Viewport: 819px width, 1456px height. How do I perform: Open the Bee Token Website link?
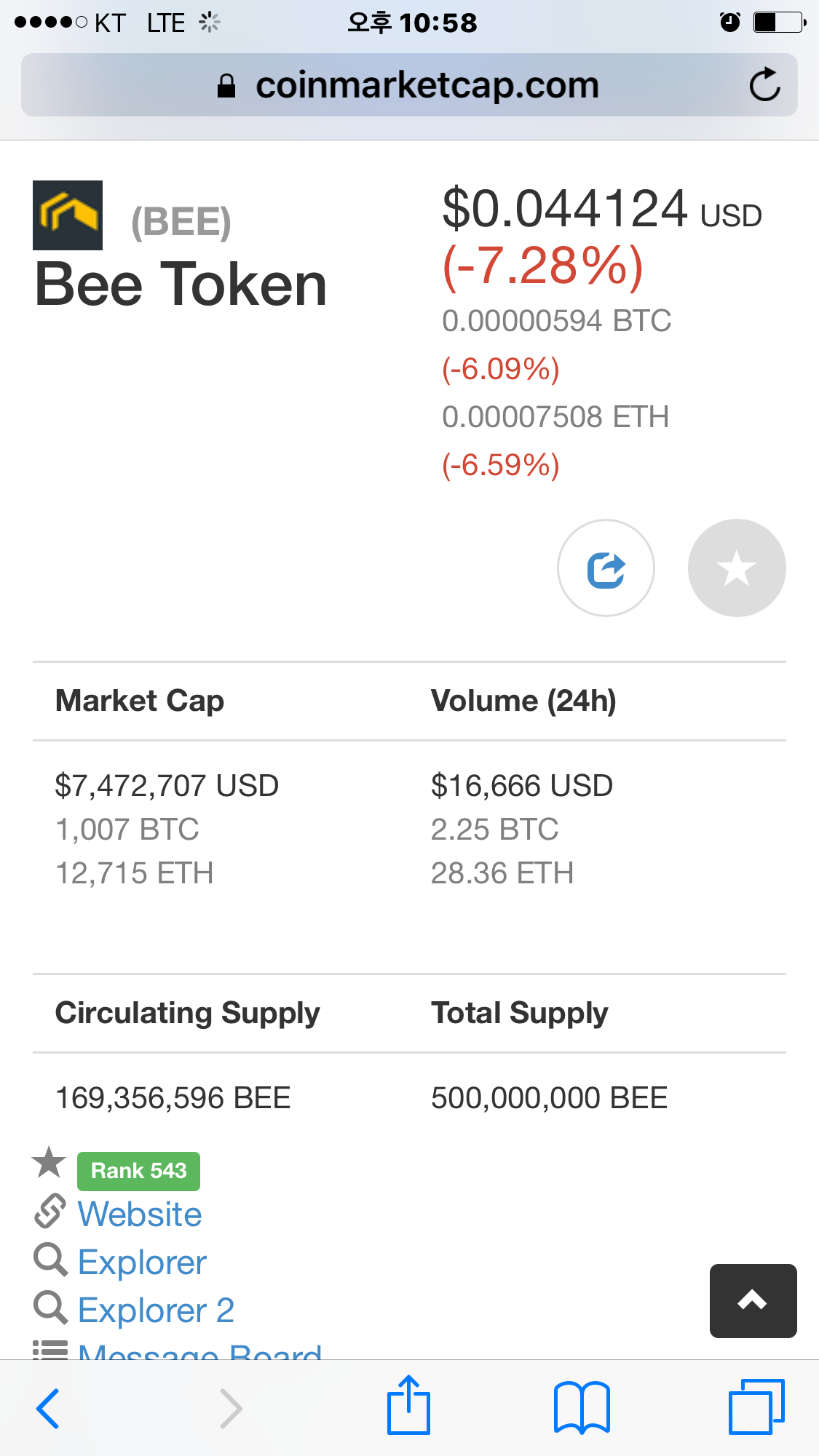pyautogui.click(x=140, y=1214)
